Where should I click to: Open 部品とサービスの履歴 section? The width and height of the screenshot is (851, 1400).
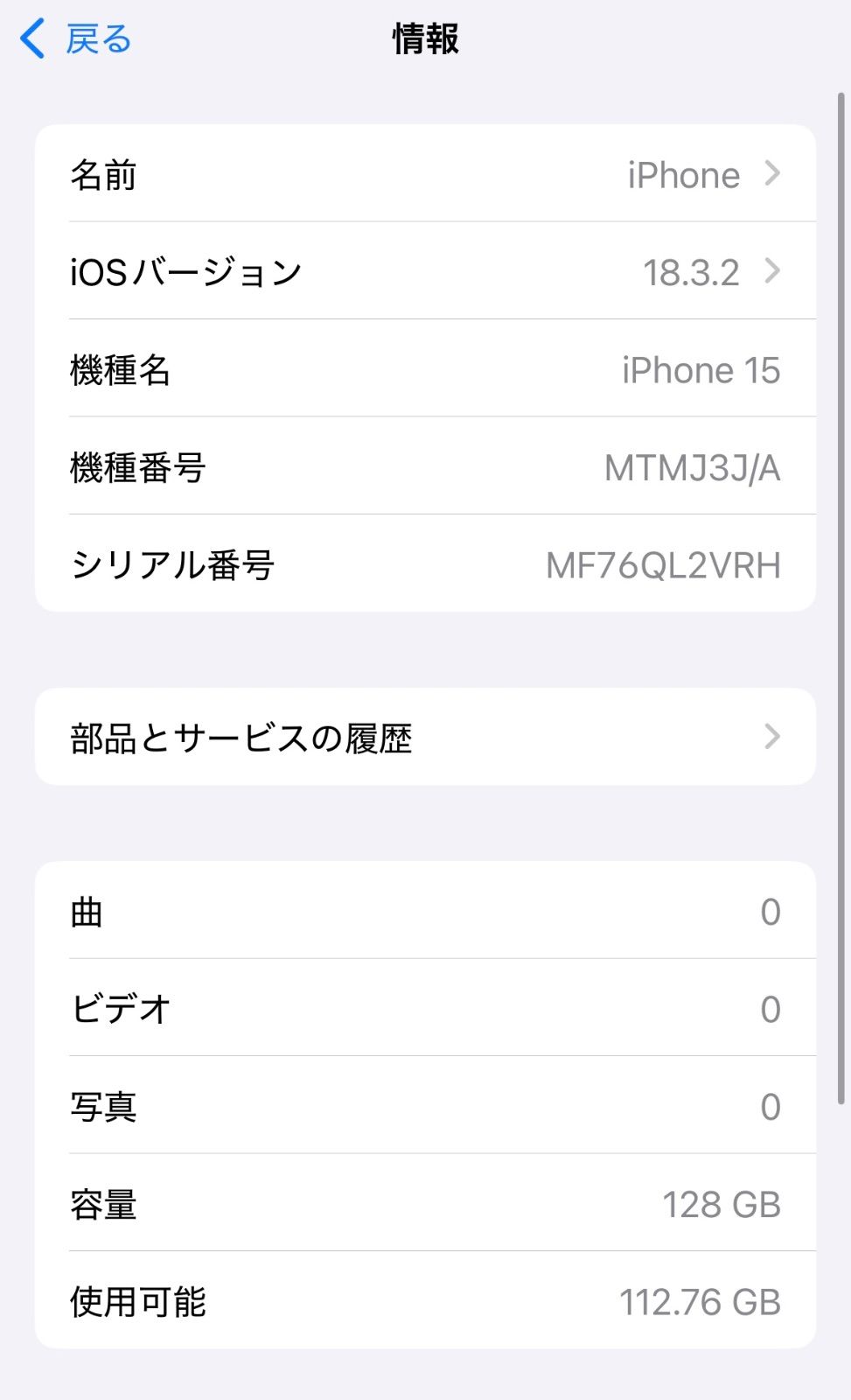point(425,736)
